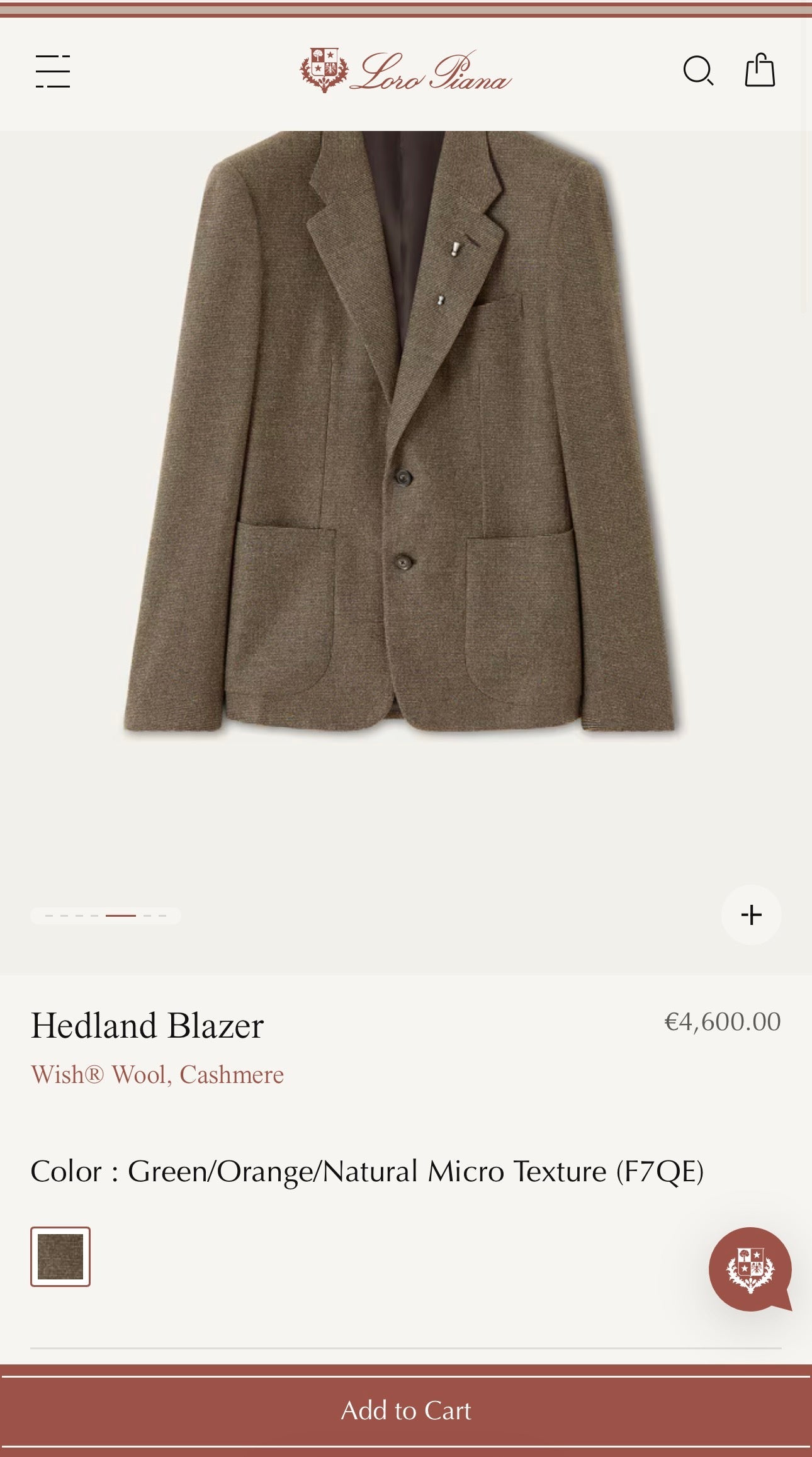Image resolution: width=812 pixels, height=1457 pixels.
Task: Open the Hedland Blazer product photo
Action: click(x=403, y=434)
